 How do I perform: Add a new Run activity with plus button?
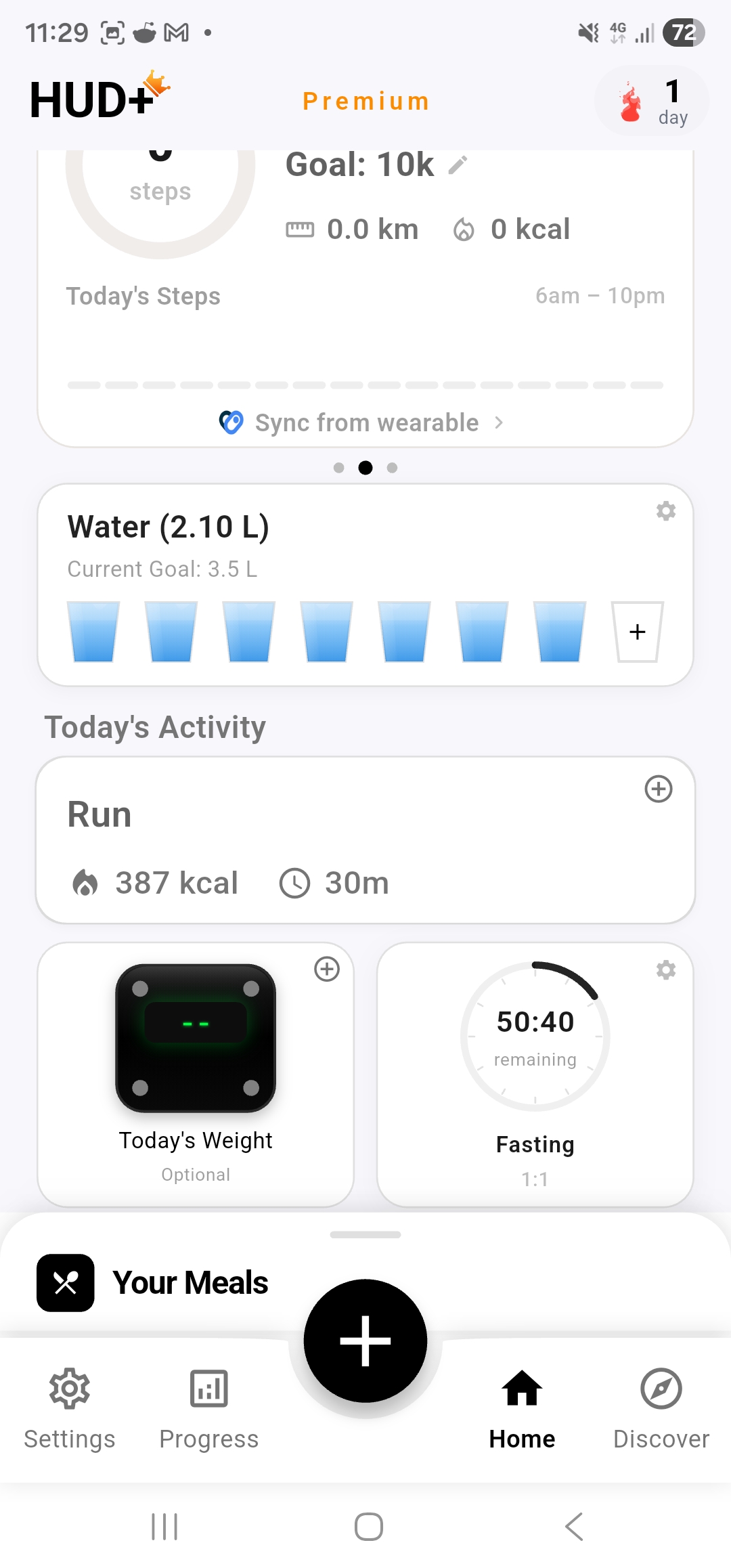tap(658, 789)
